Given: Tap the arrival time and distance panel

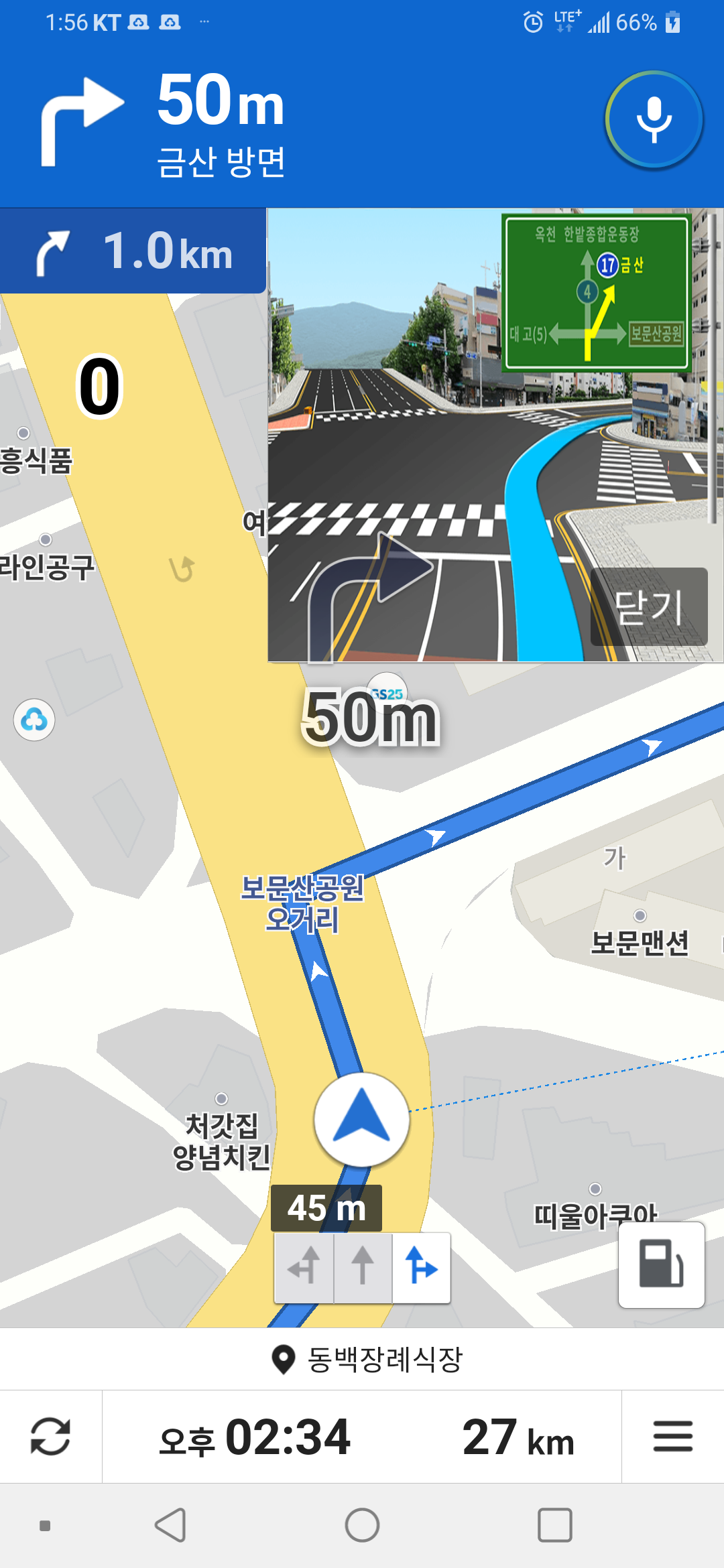Looking at the screenshot, I should click(362, 1437).
